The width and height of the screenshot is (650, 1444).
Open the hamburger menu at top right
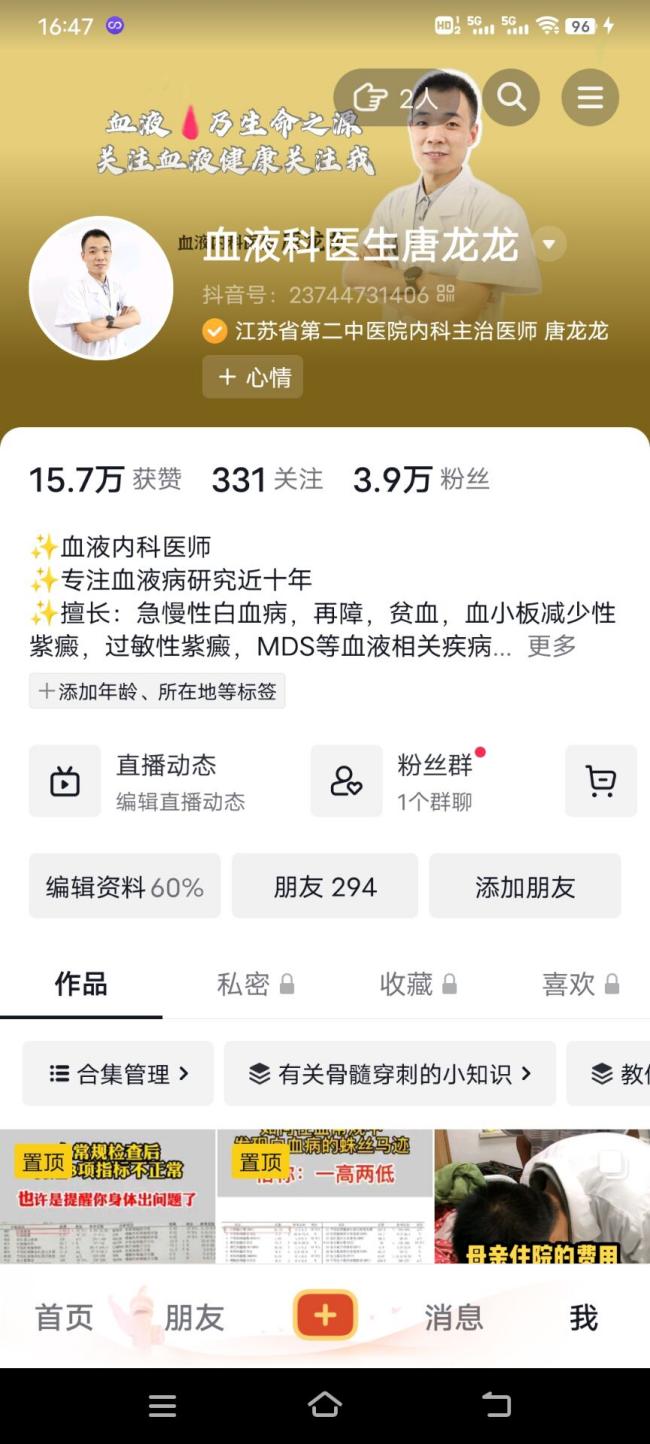coord(590,97)
